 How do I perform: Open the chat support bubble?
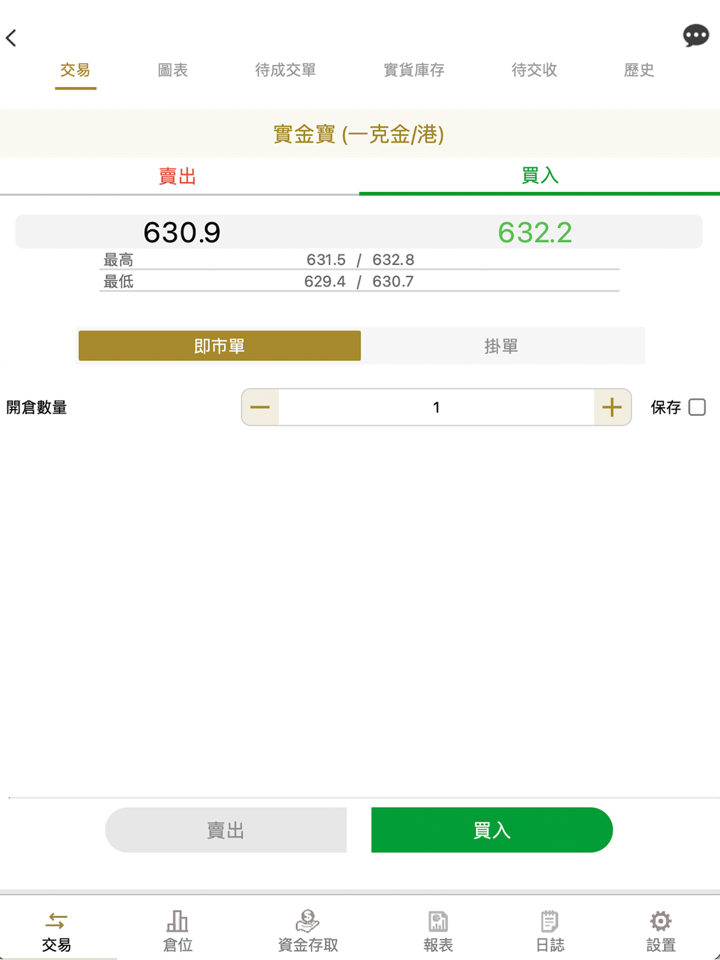[x=696, y=36]
